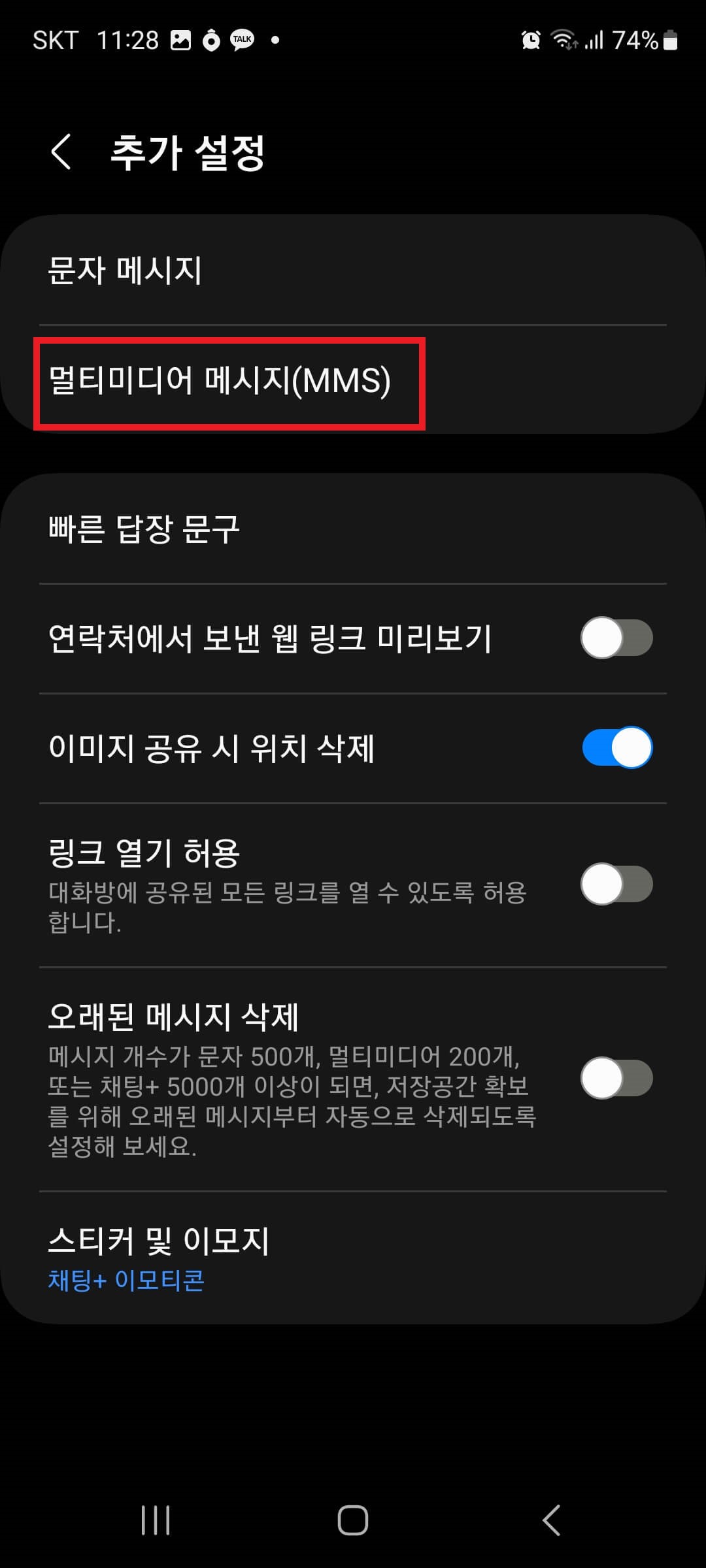Tap 스티커 및 이모지 entry
The height and width of the screenshot is (1568, 706).
(160, 1239)
